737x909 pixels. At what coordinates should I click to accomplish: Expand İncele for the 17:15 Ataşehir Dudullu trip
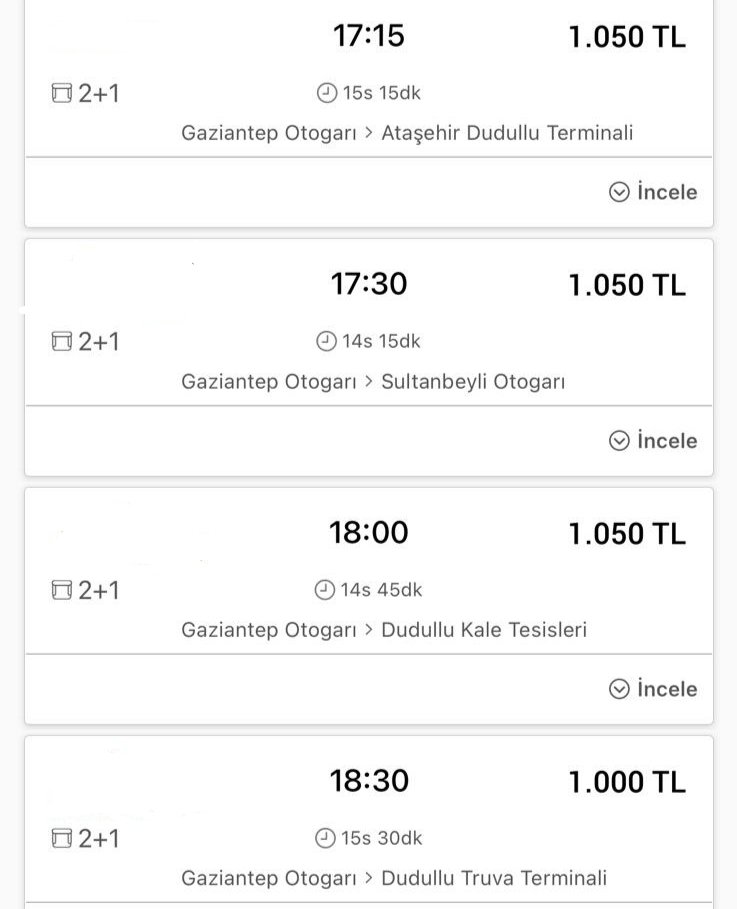tap(653, 192)
